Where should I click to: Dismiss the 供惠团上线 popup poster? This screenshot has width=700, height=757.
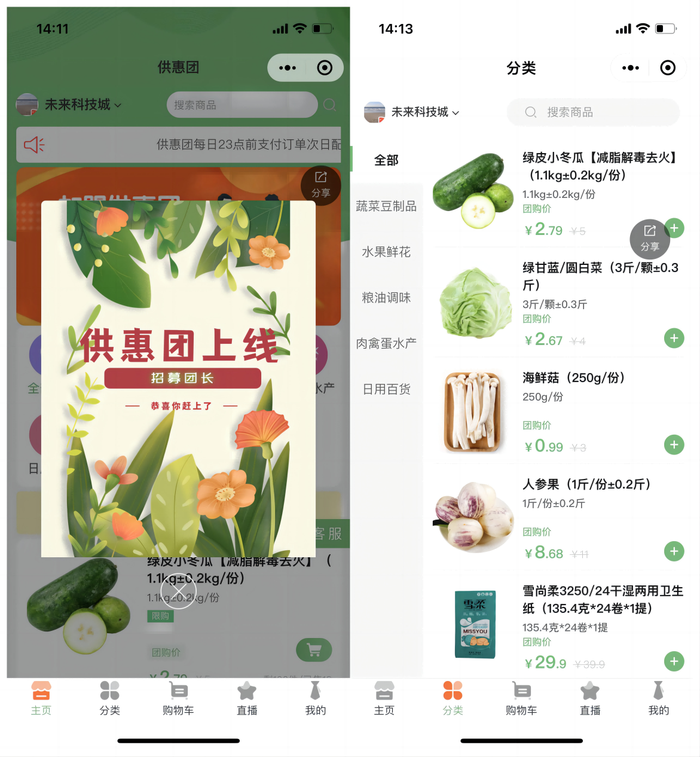coord(178,594)
